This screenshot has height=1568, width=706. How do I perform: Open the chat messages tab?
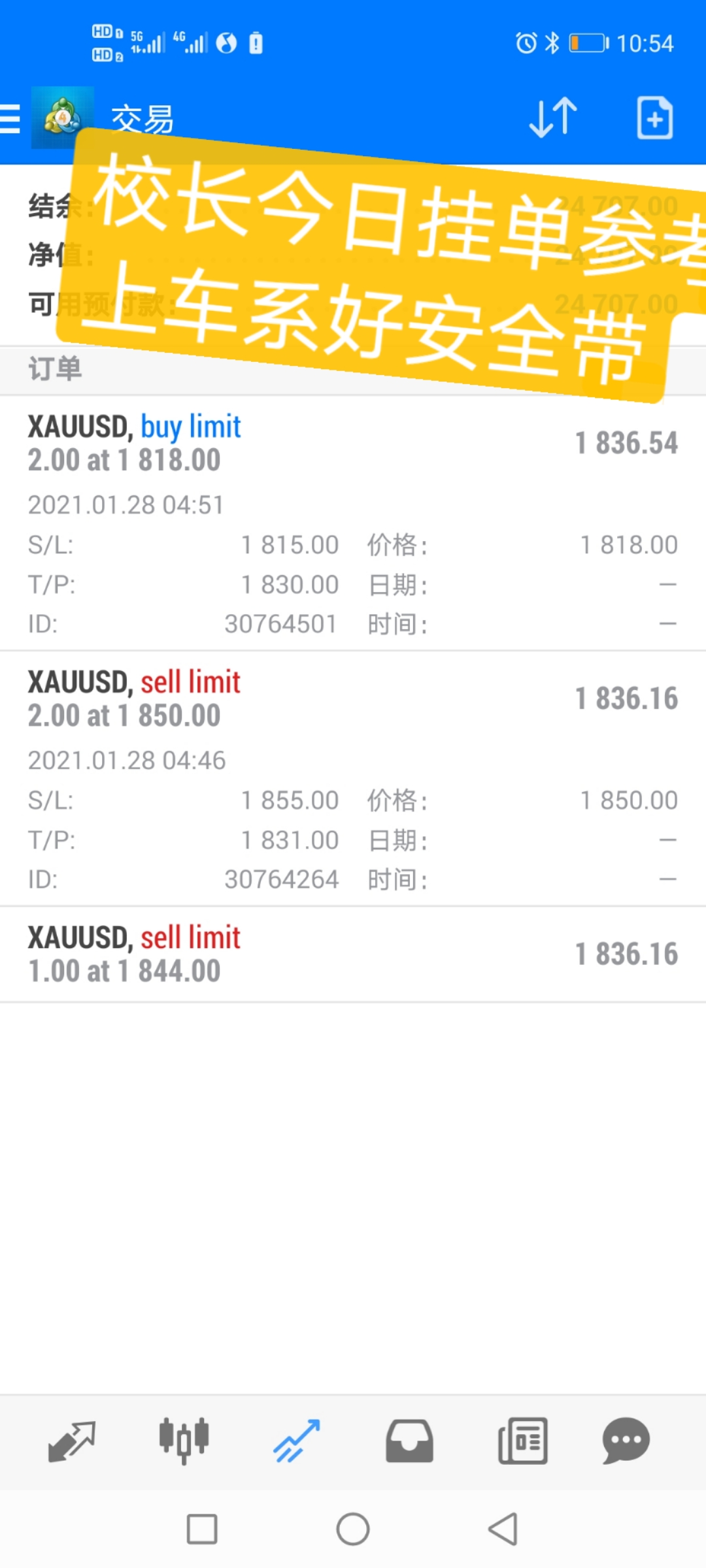(x=626, y=1441)
